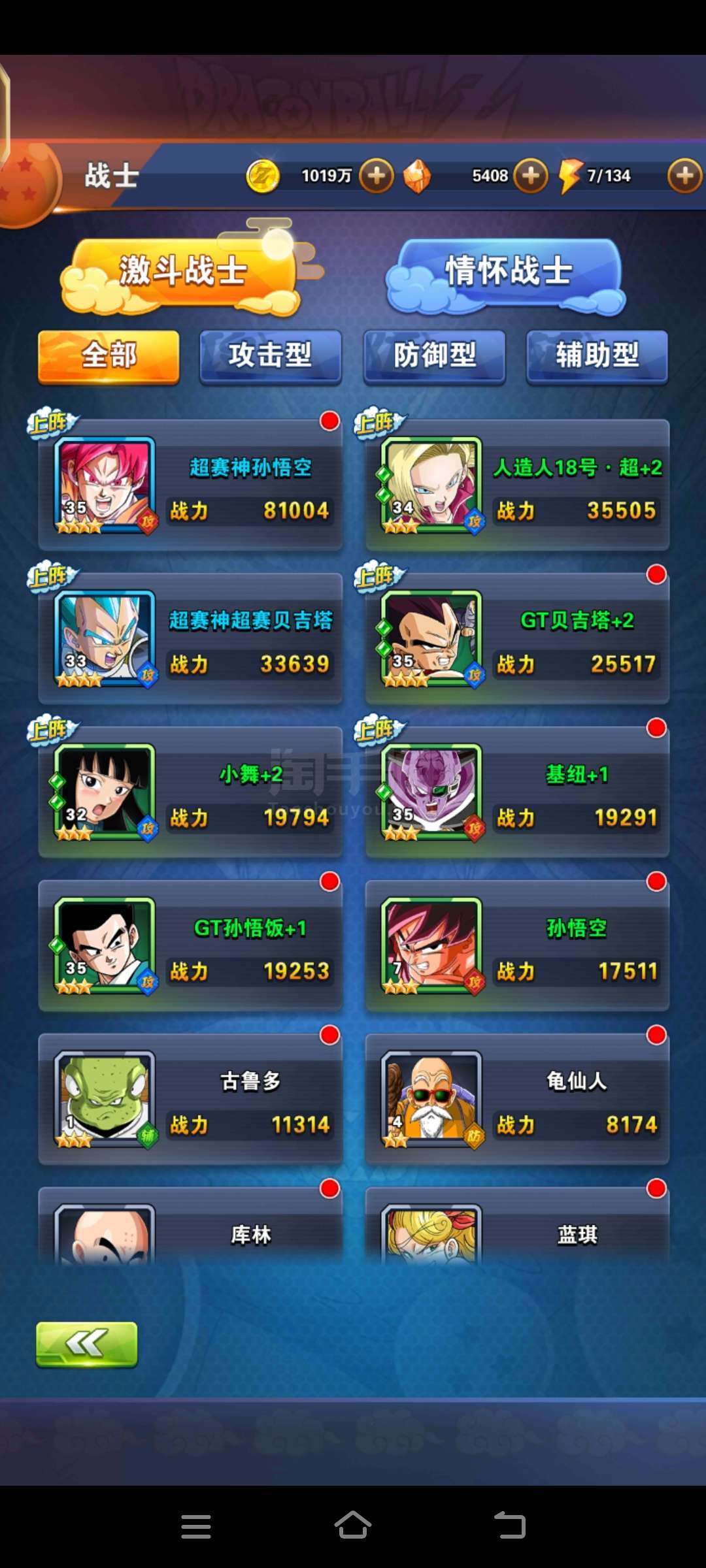706x1568 pixels.
Task: Select the GT孙悟饭+1 warrior card
Action: point(190,946)
